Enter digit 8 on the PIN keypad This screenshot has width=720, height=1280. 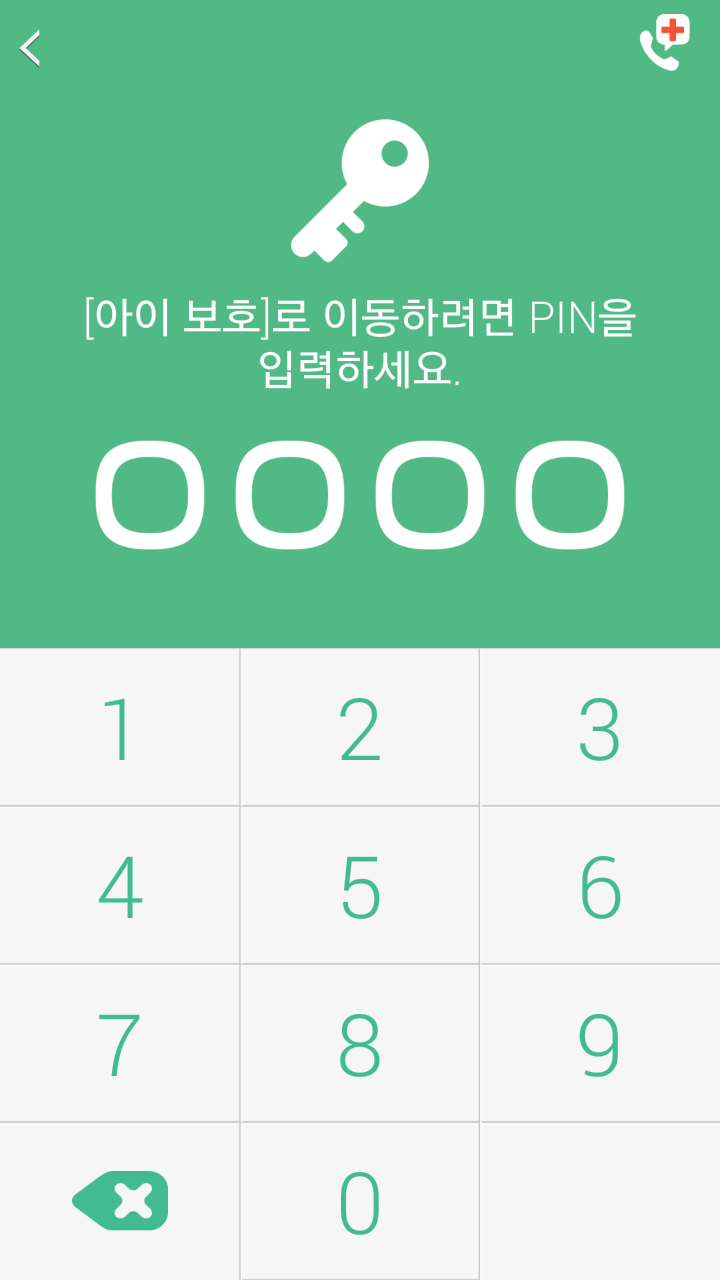click(x=360, y=1044)
